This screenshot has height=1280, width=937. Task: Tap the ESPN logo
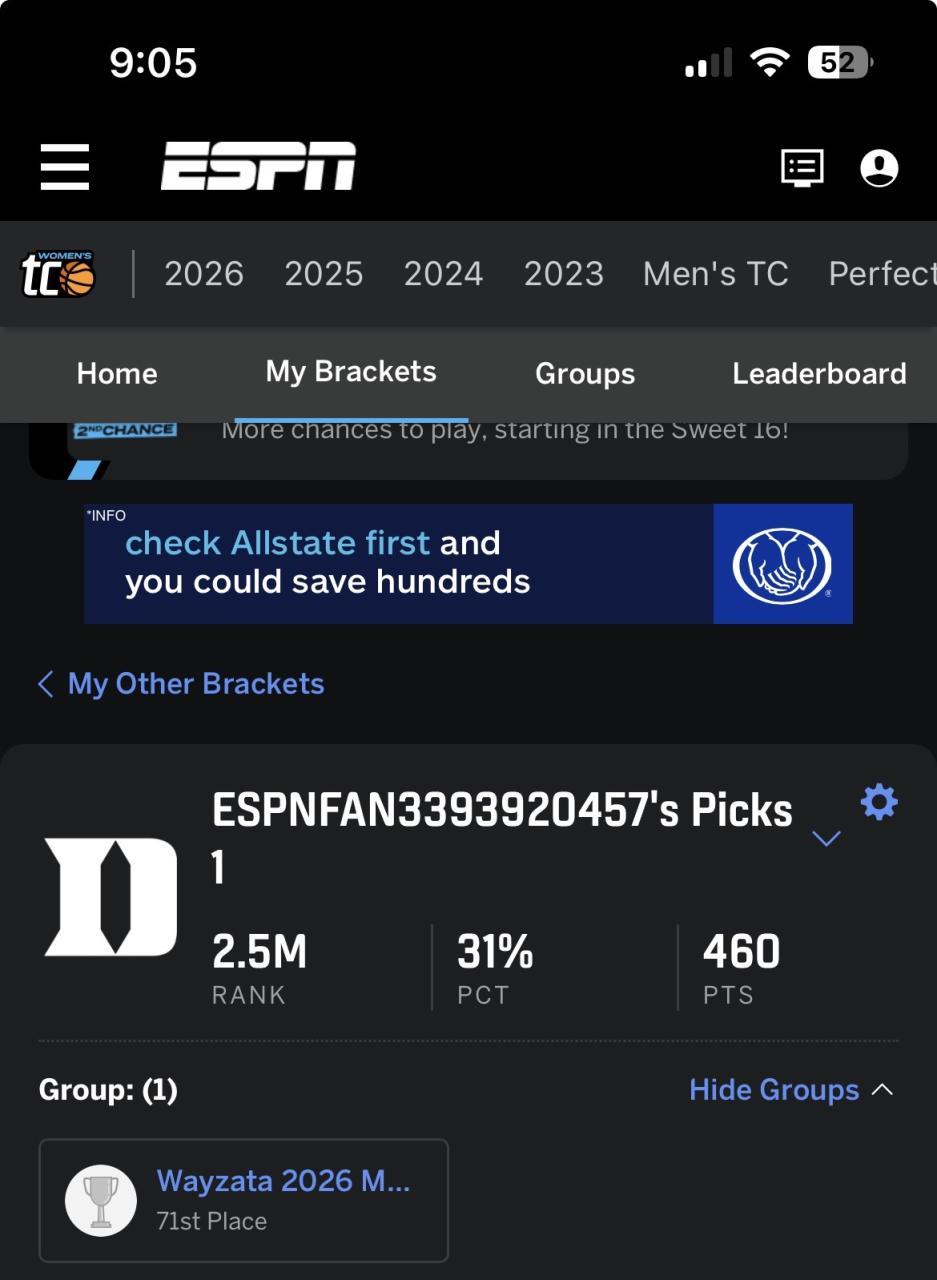(258, 166)
